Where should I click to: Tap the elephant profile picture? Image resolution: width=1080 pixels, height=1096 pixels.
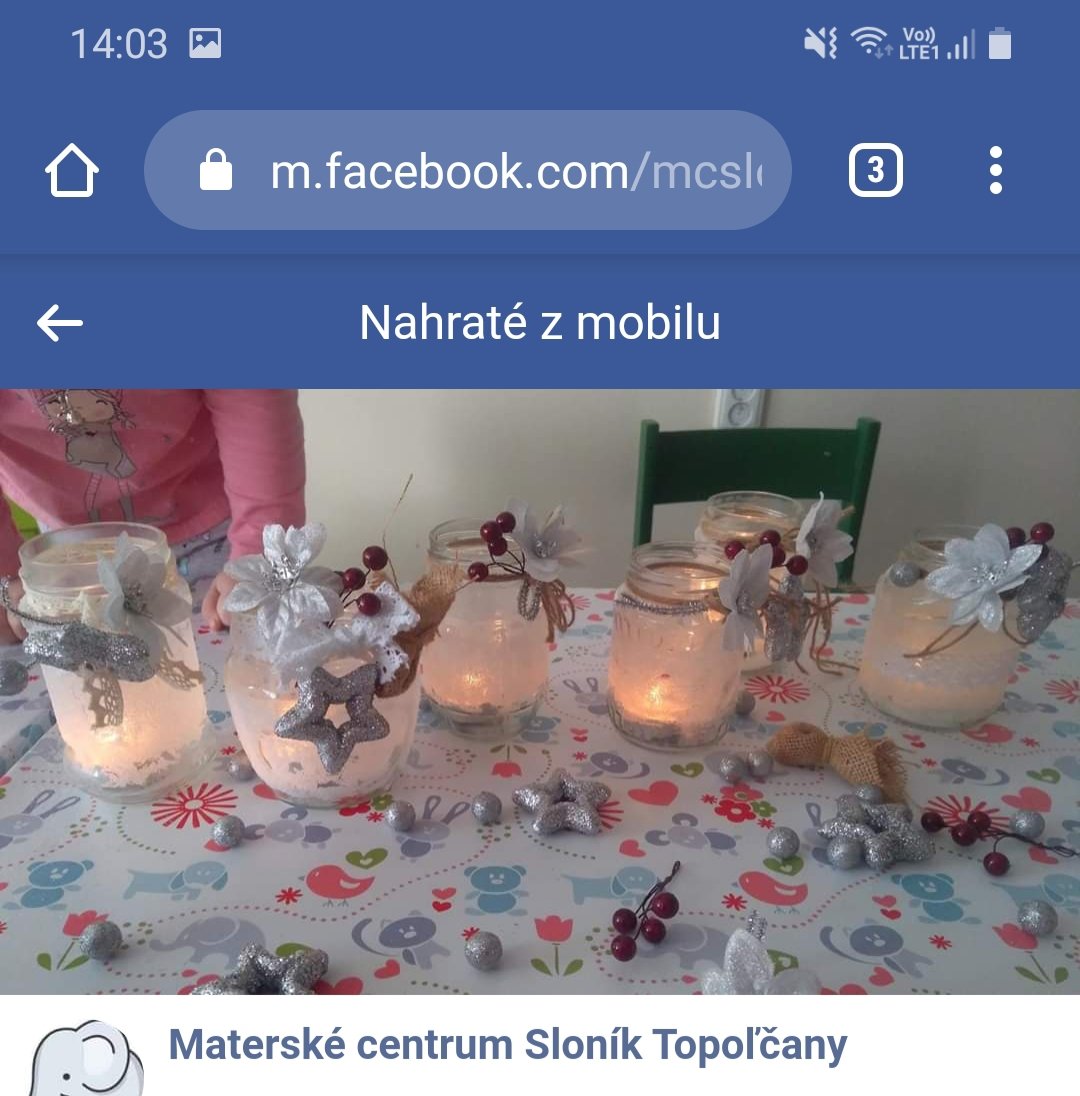pos(85,1060)
